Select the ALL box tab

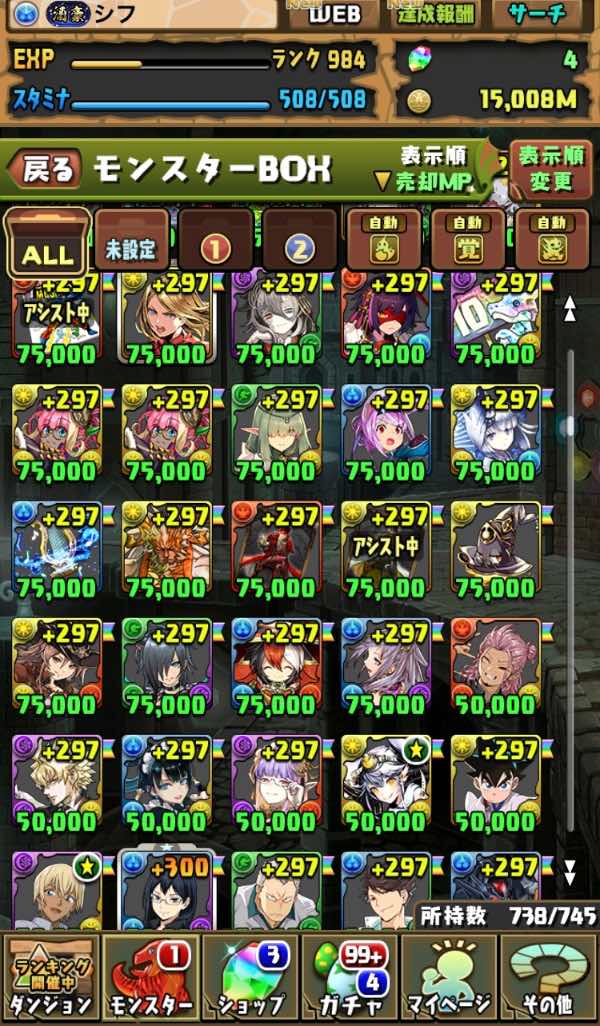pyautogui.click(x=47, y=244)
